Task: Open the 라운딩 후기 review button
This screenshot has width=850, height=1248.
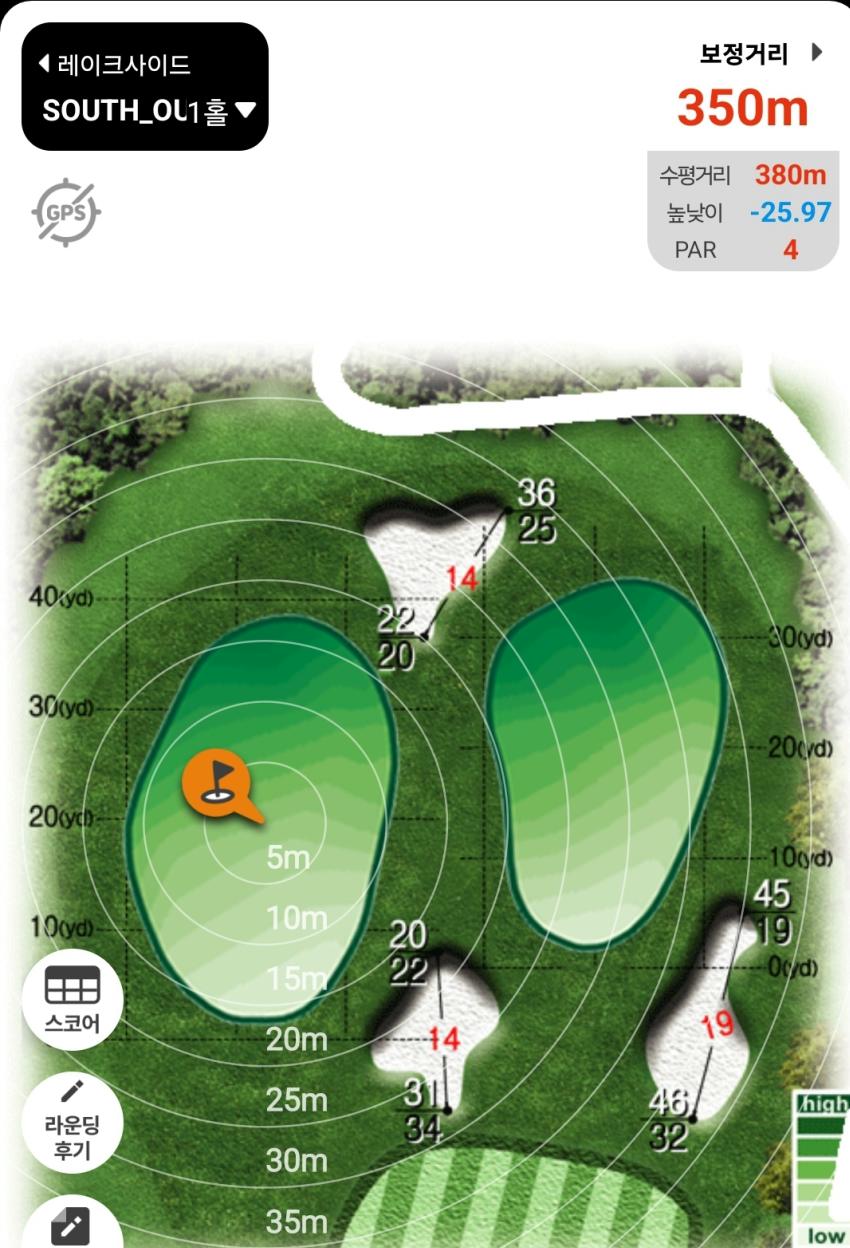Action: pyautogui.click(x=72, y=1123)
